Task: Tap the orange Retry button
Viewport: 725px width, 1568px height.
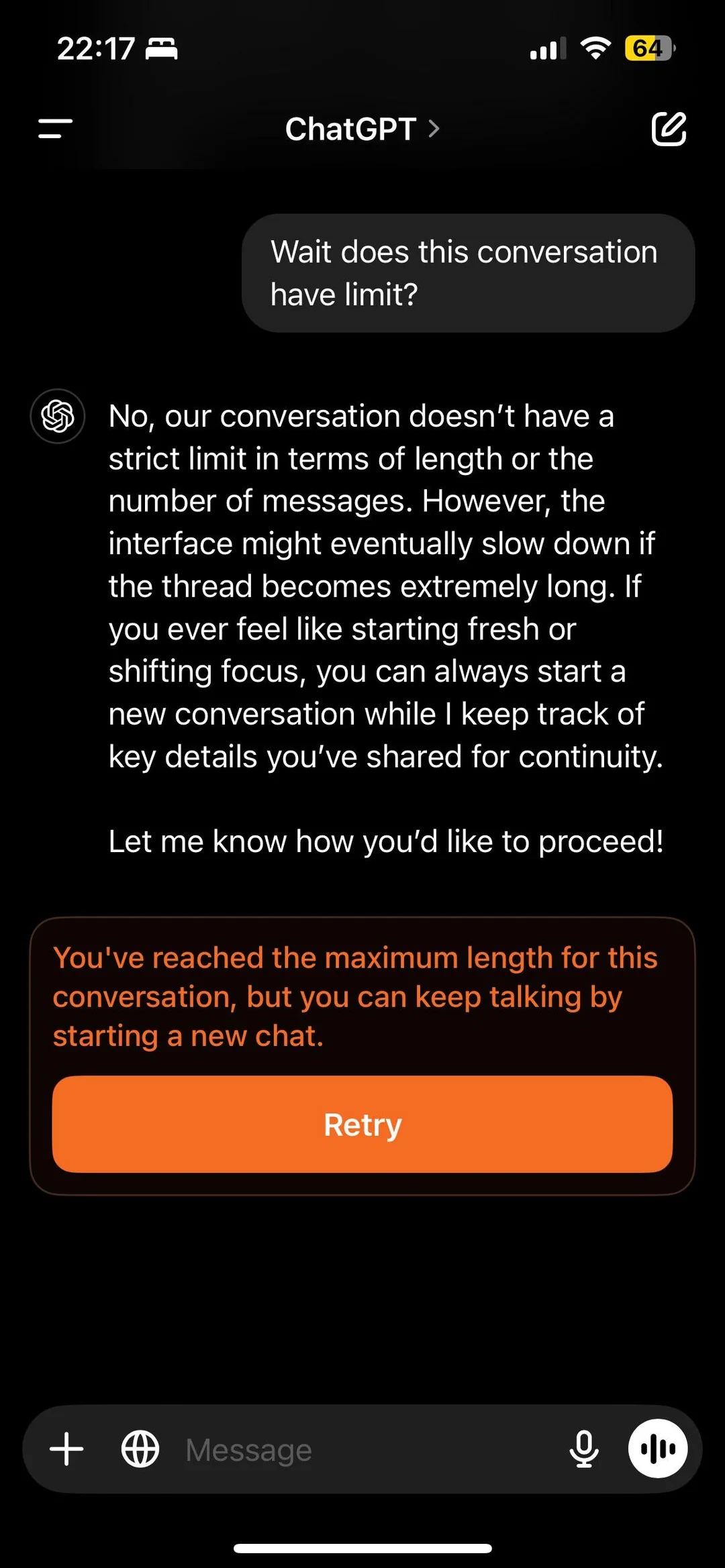Action: (x=362, y=1125)
